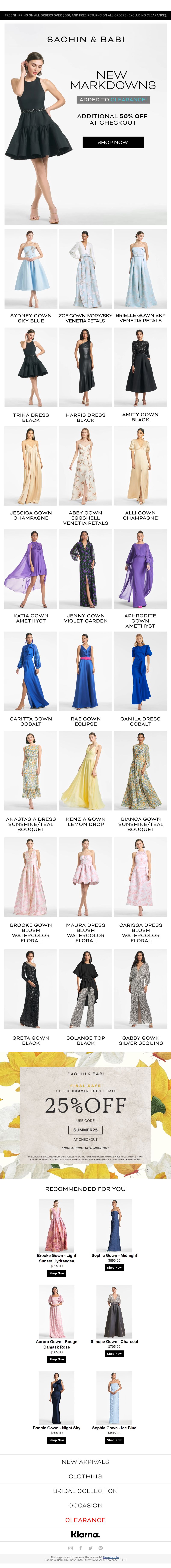The height and width of the screenshot is (1568, 171).
Task: Open the Occasion category link
Action: click(85, 1505)
